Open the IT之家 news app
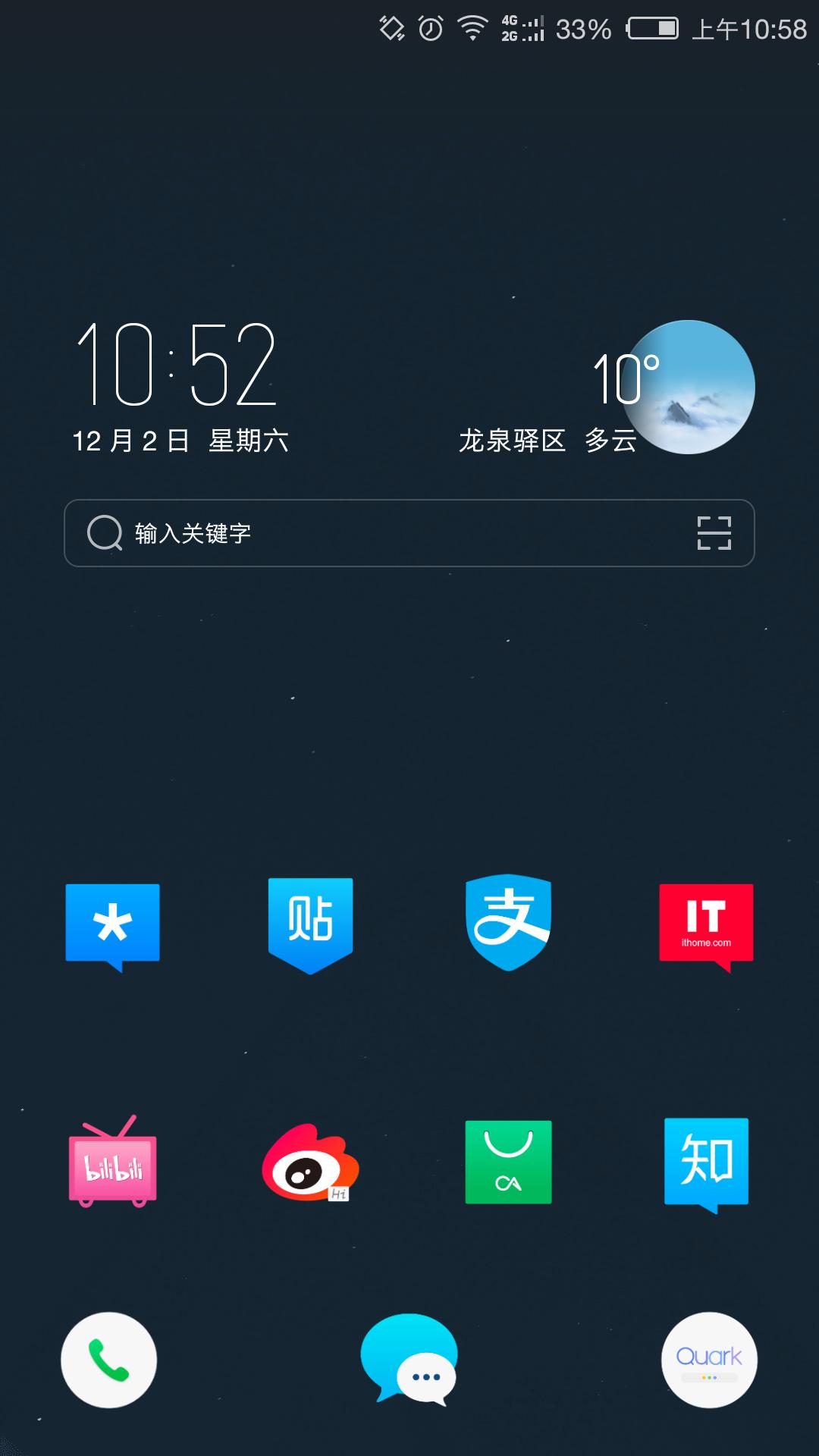Image resolution: width=819 pixels, height=1456 pixels. click(706, 924)
